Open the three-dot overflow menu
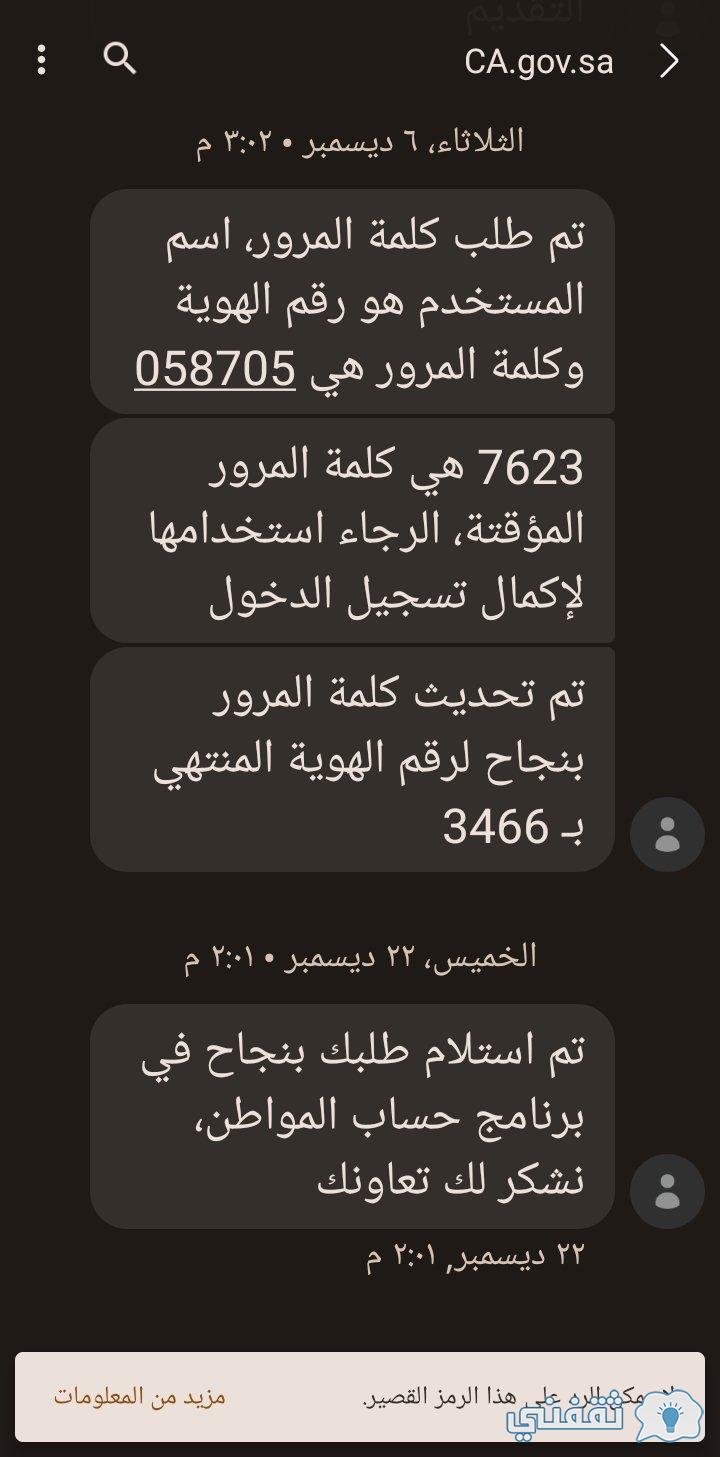Viewport: 720px width, 1457px height. pos(41,60)
